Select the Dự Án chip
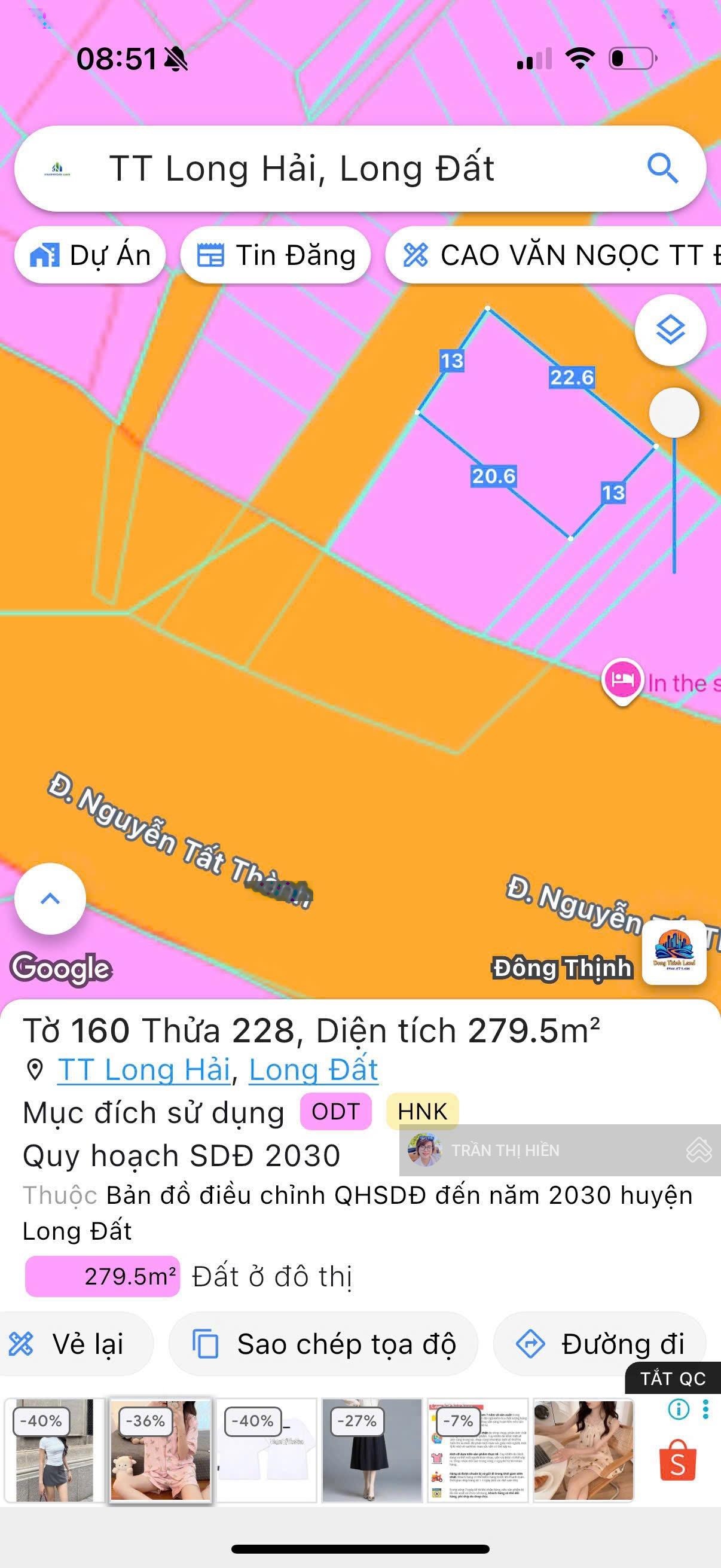 click(x=90, y=255)
